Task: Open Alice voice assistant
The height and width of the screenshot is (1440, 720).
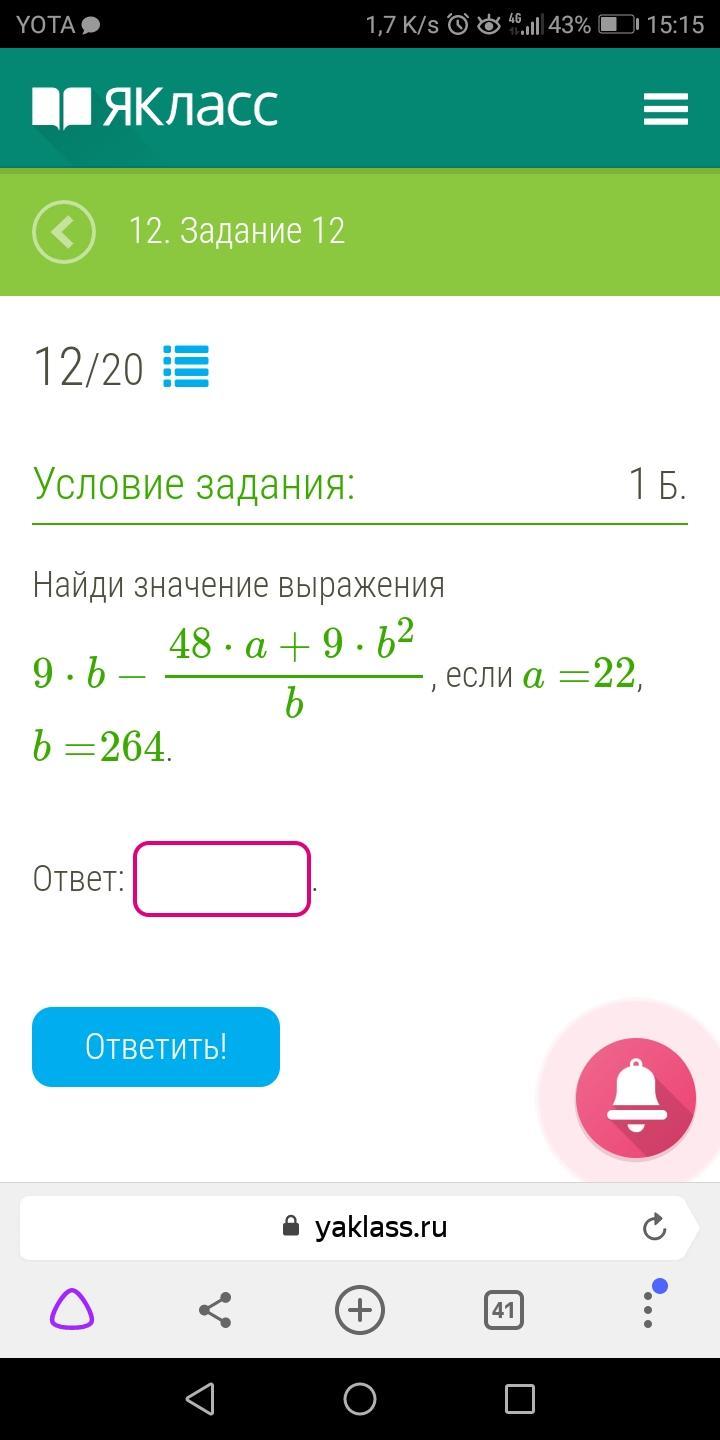Action: click(72, 1309)
